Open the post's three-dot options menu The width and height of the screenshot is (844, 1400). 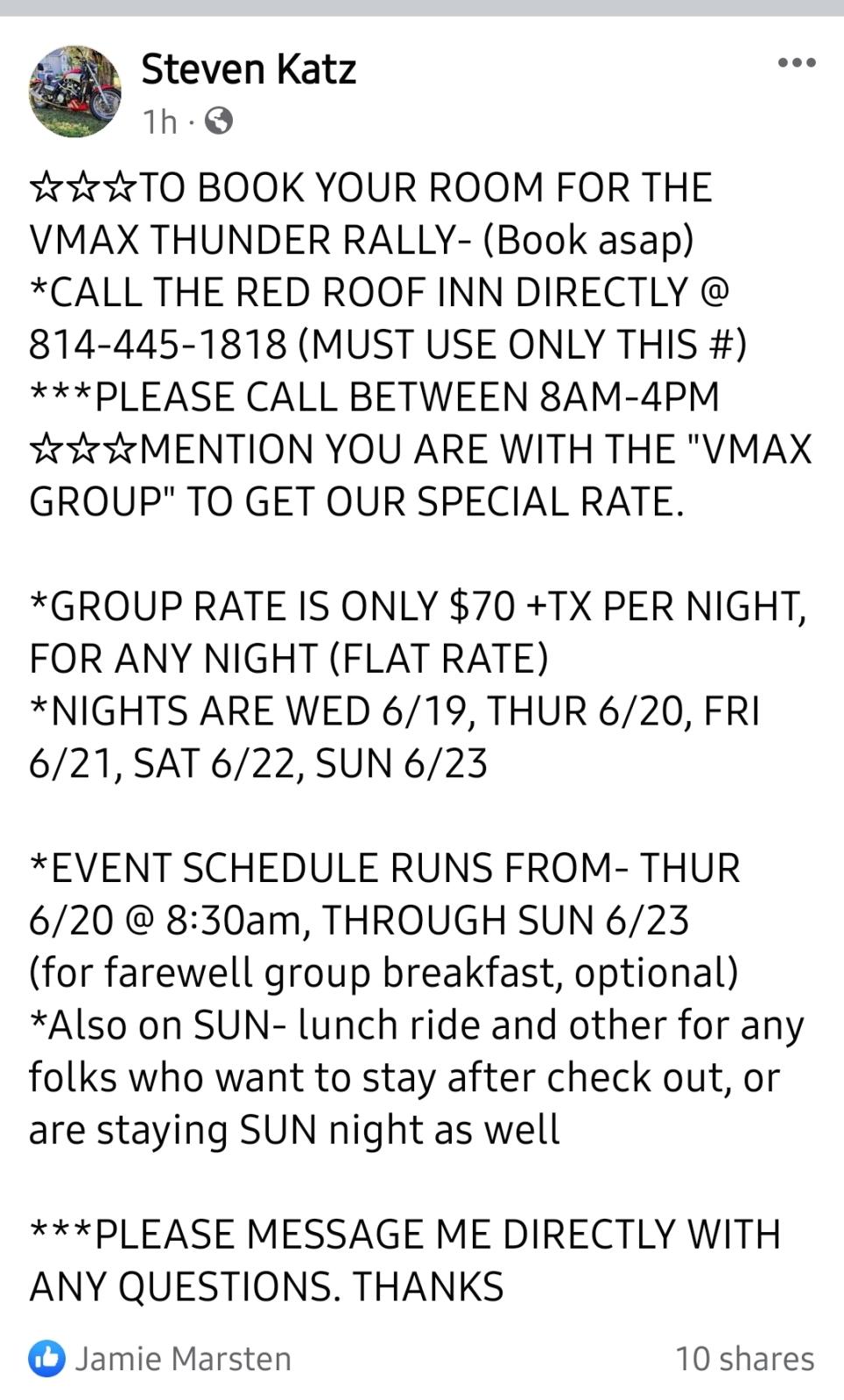[x=797, y=62]
